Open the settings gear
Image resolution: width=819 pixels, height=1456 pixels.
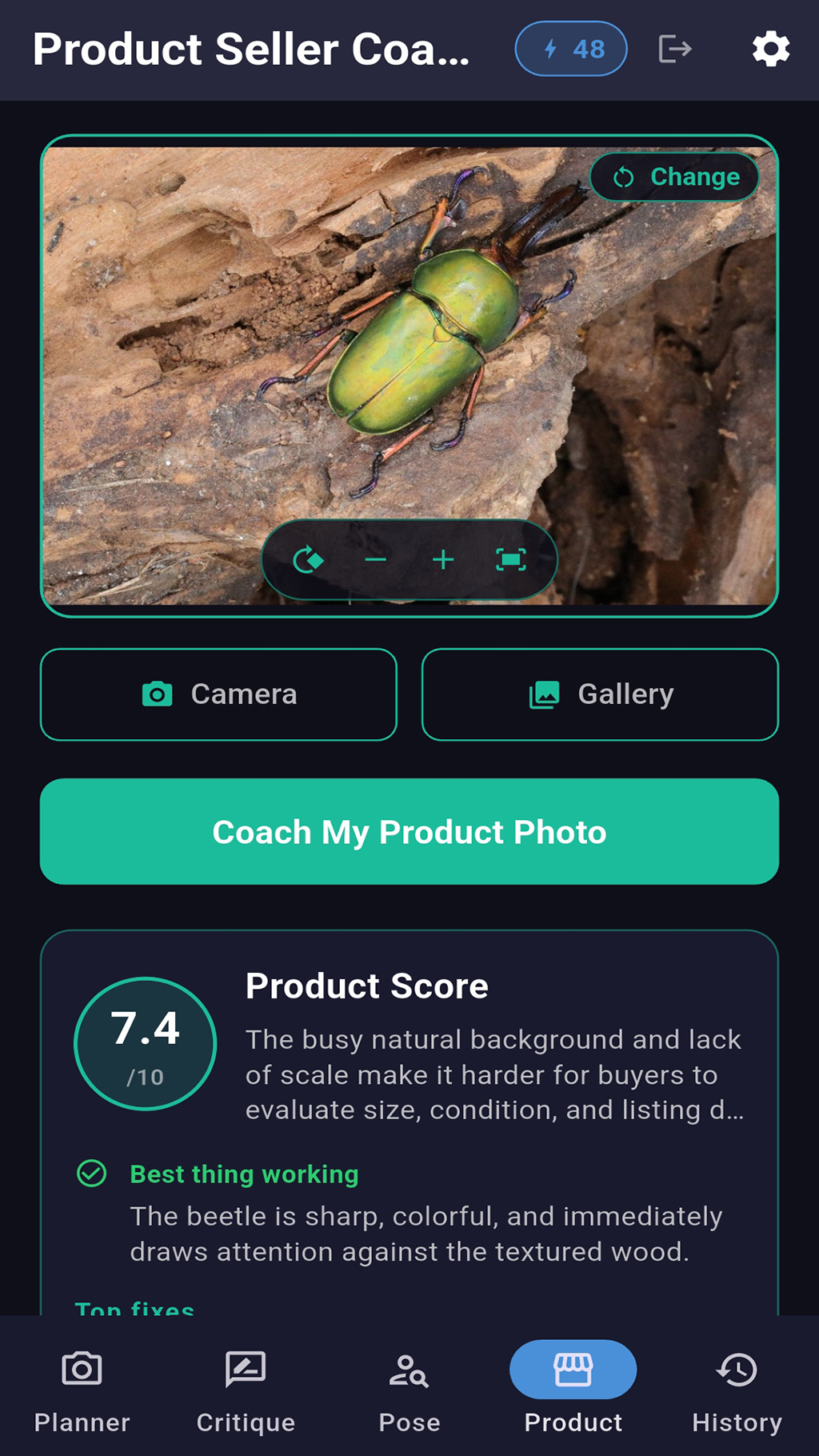click(771, 50)
